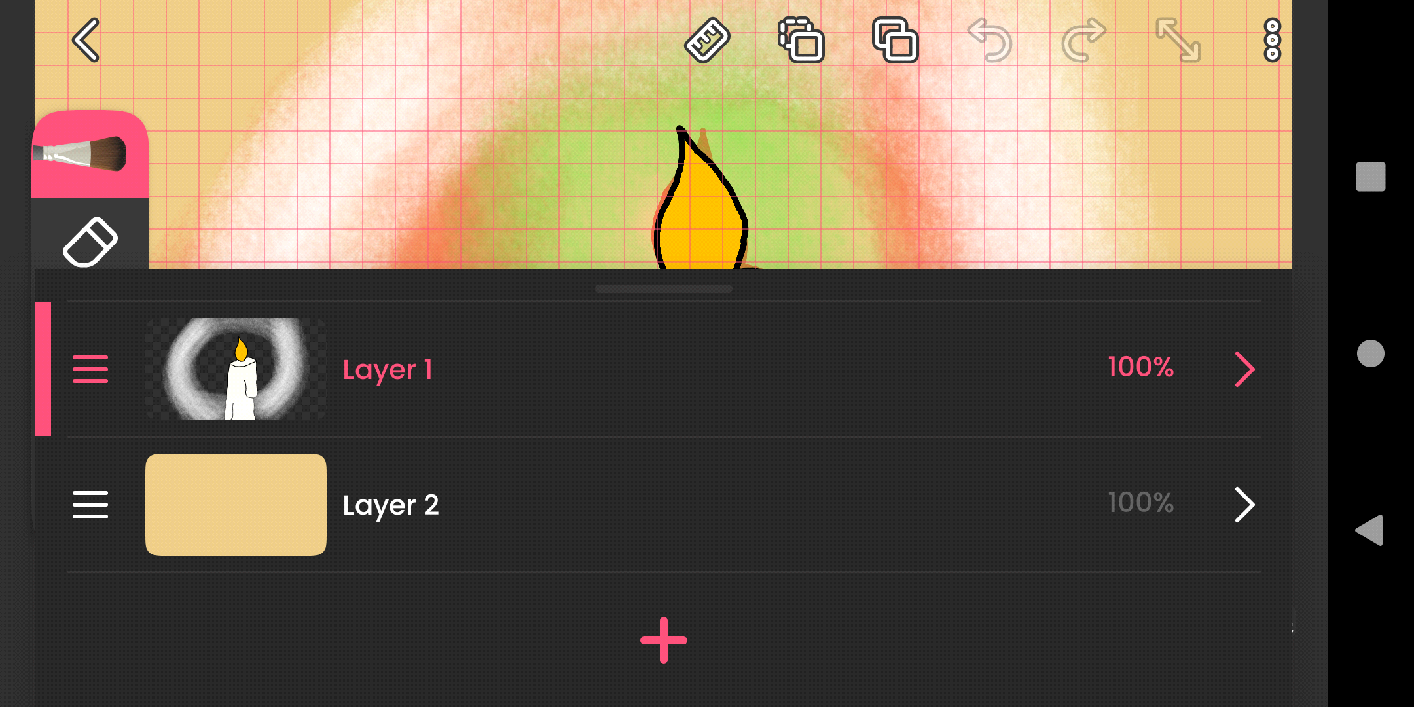The width and height of the screenshot is (1414, 707).
Task: Tap the Layer 1 reorder handle
Action: [90, 369]
